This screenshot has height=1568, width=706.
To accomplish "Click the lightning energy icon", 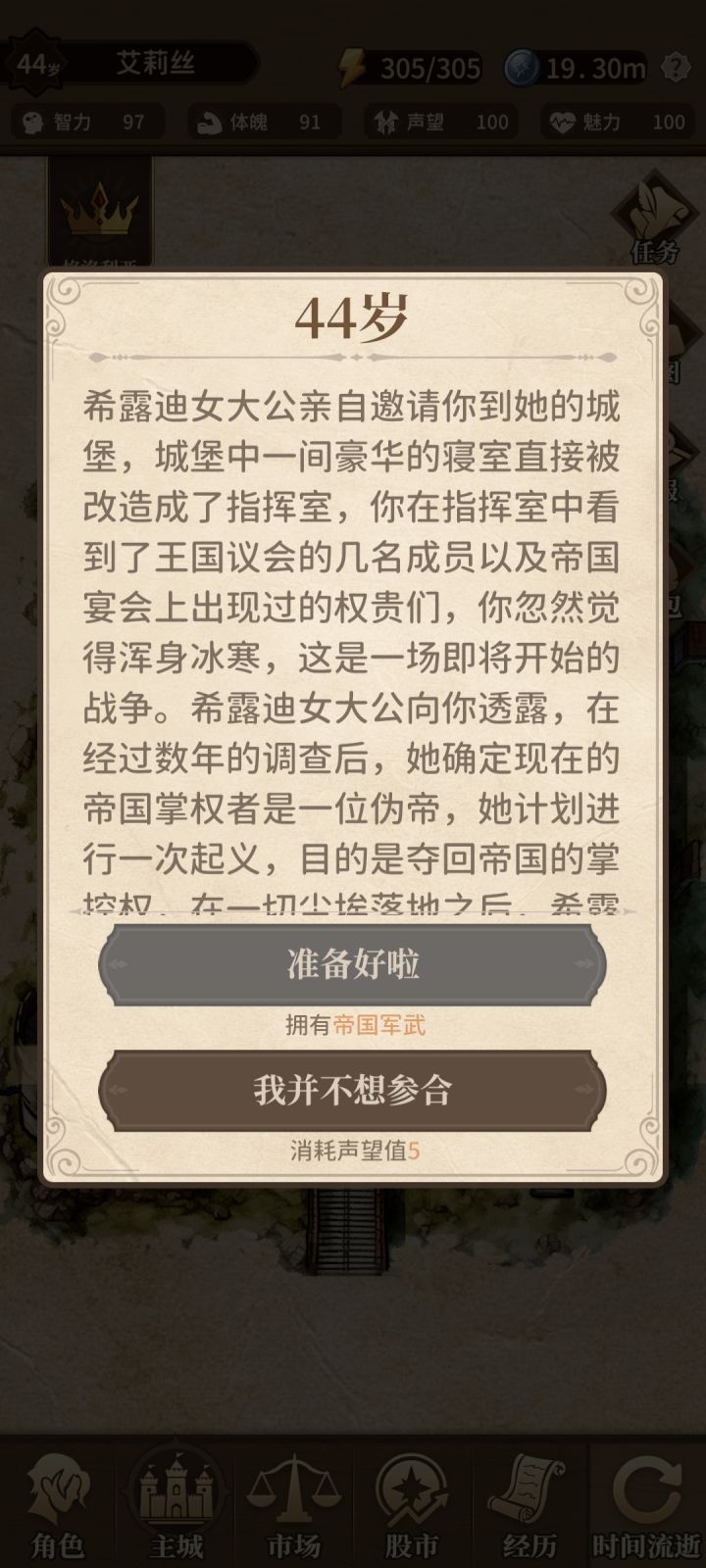I will (x=351, y=65).
